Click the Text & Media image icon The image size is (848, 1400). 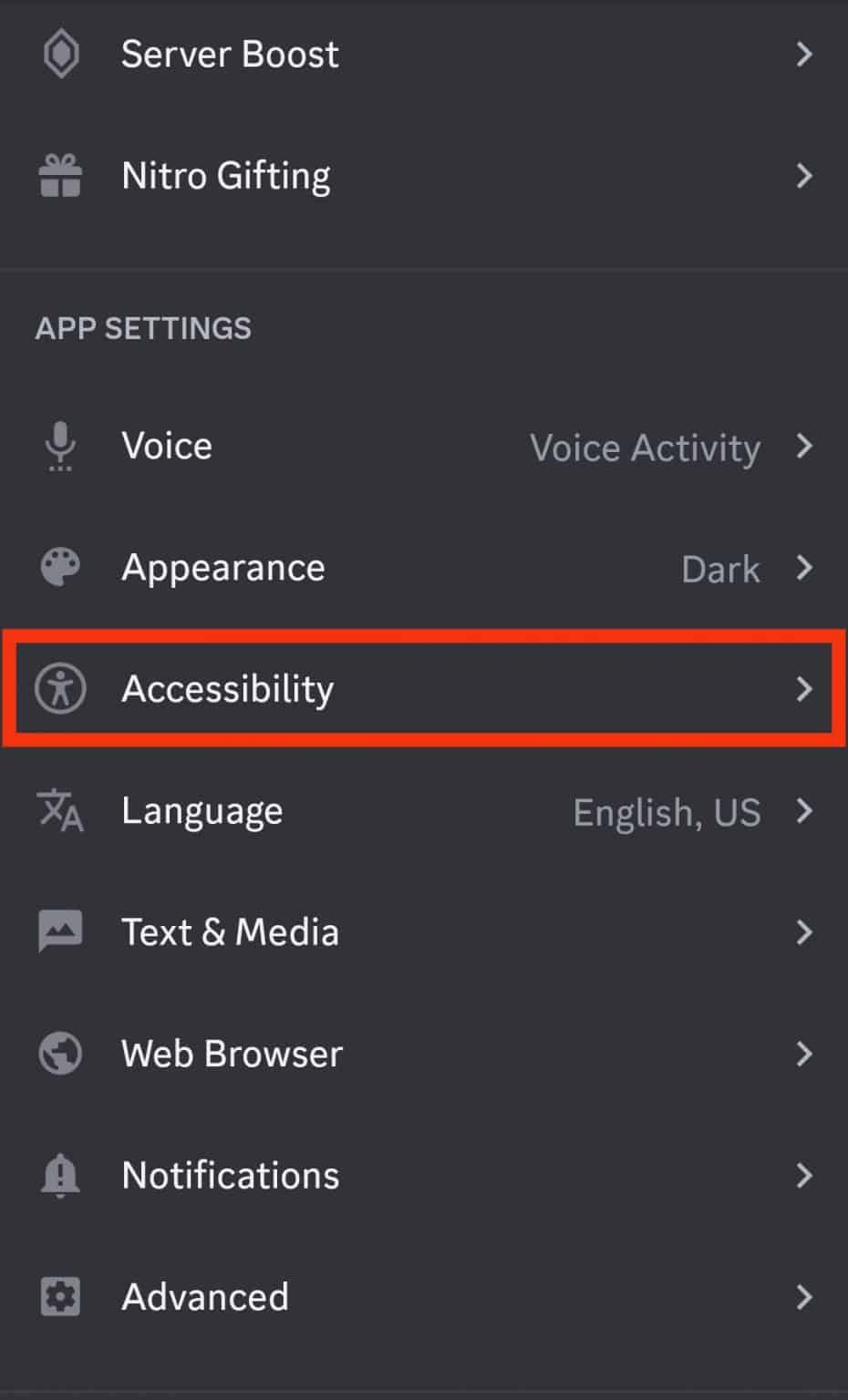[x=60, y=932]
